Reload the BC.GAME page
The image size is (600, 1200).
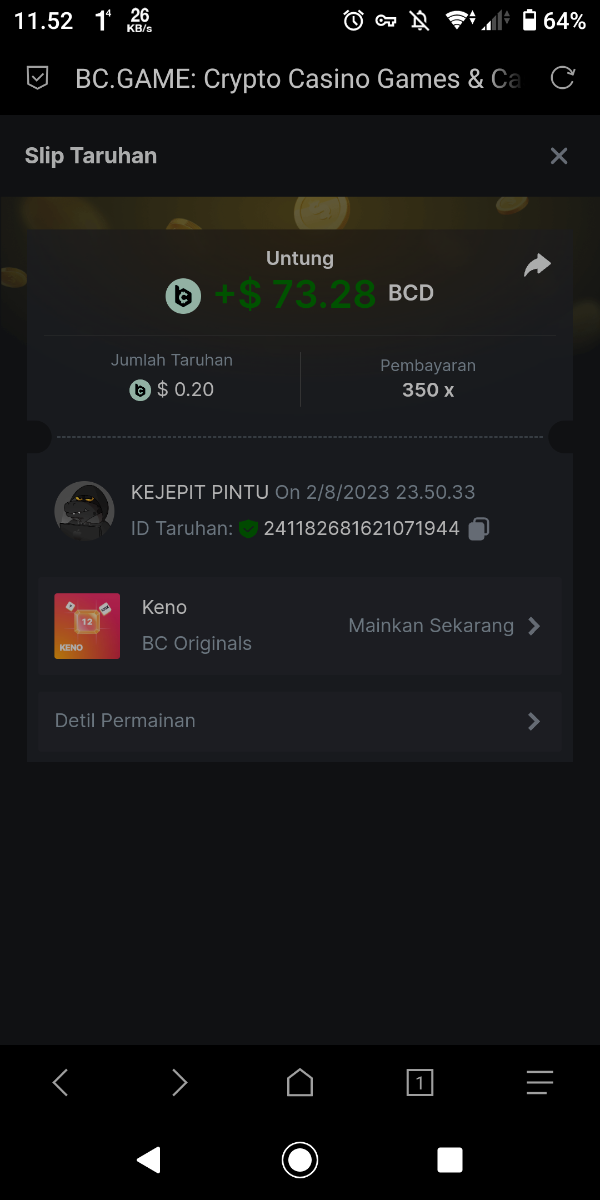(563, 79)
